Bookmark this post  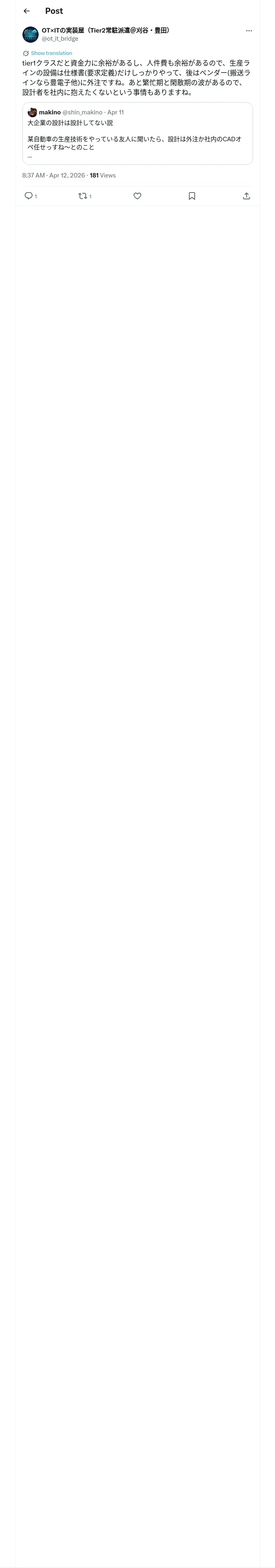[191, 196]
